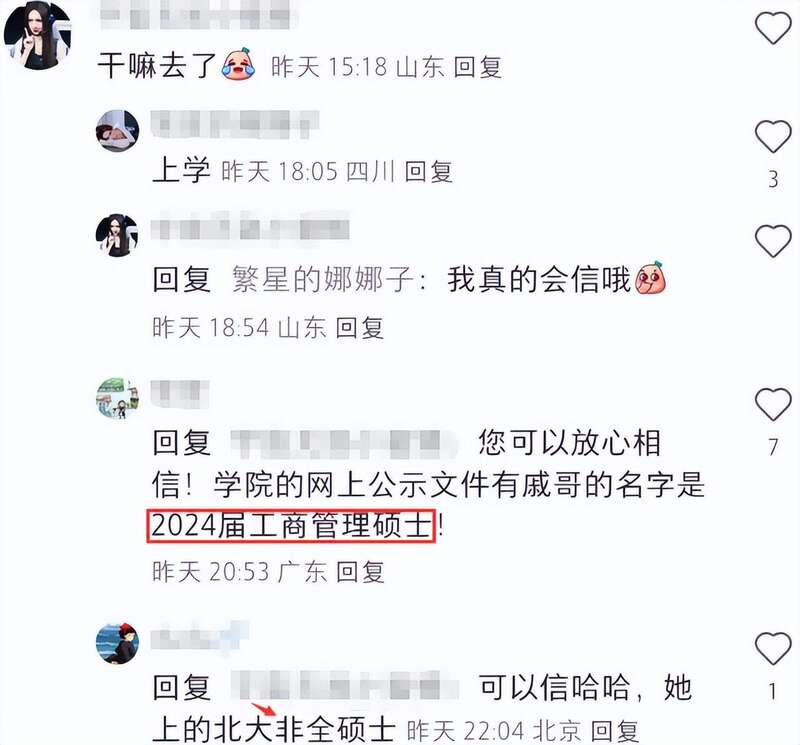Viewport: 800px width, 745px height.
Task: Reply to the comment posted 昨天 18:54
Action: click(x=359, y=326)
